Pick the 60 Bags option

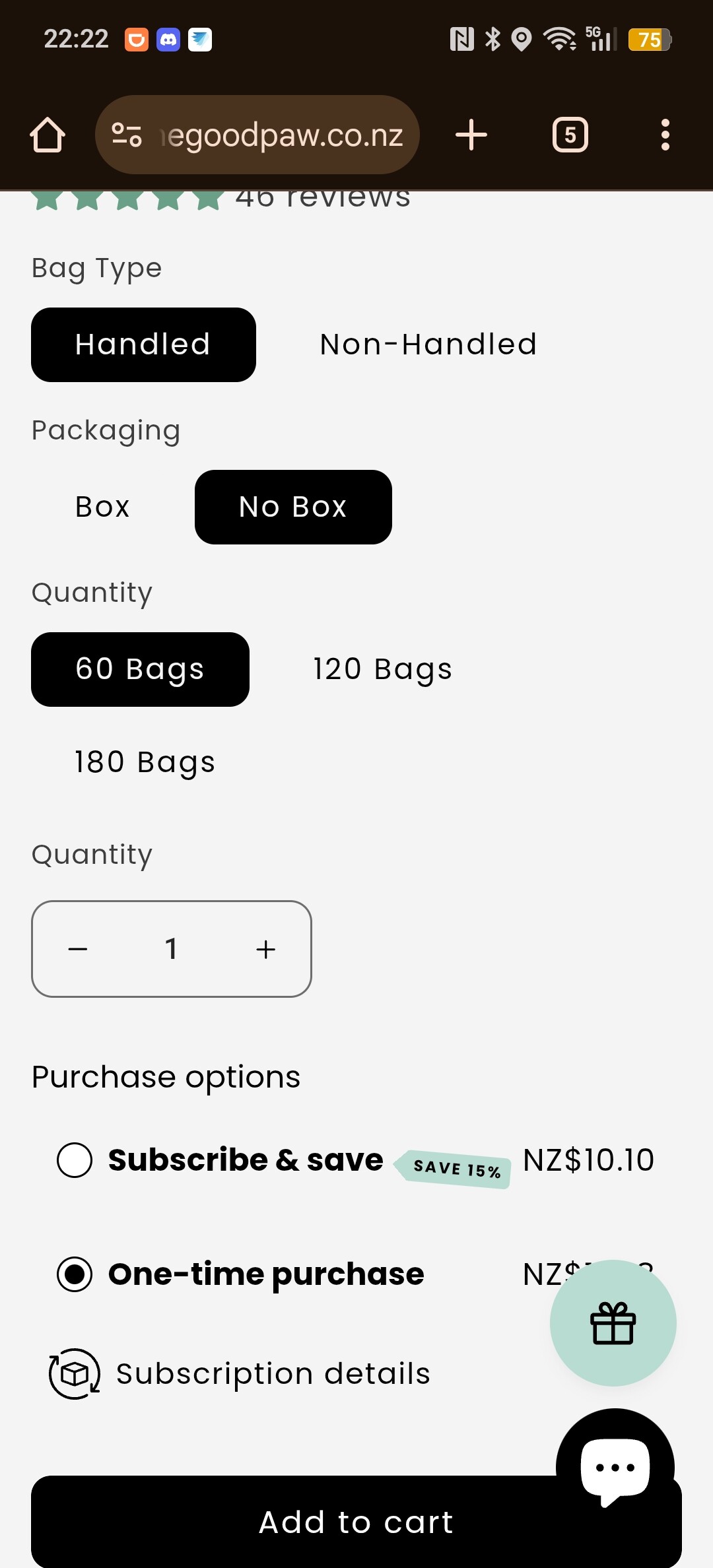coord(140,669)
